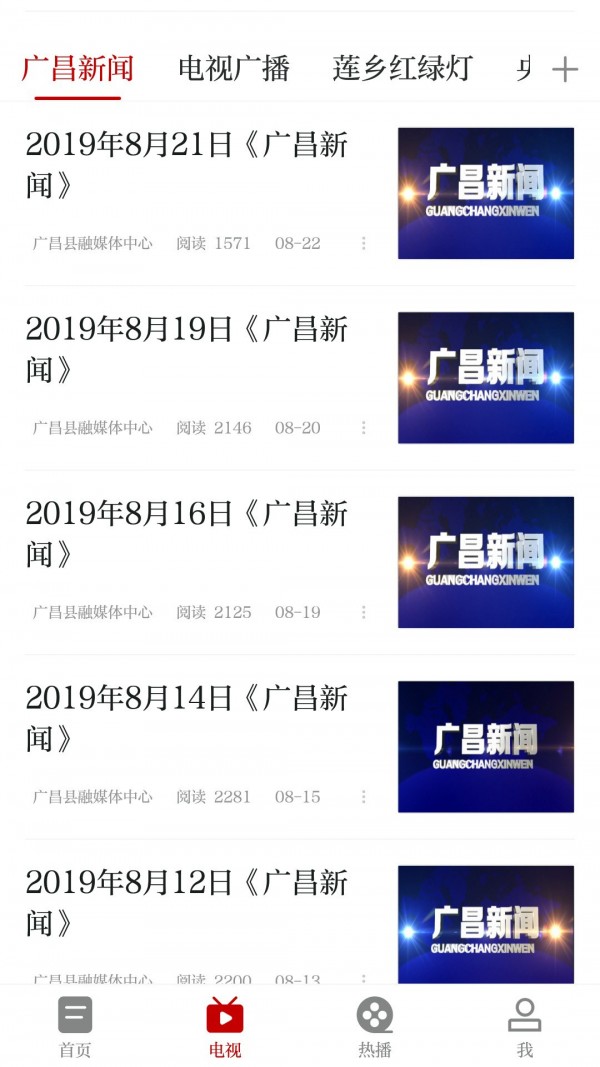Viewport: 600px width, 1067px height.
Task: Open more options for 8月19日 news
Action: coord(363,427)
